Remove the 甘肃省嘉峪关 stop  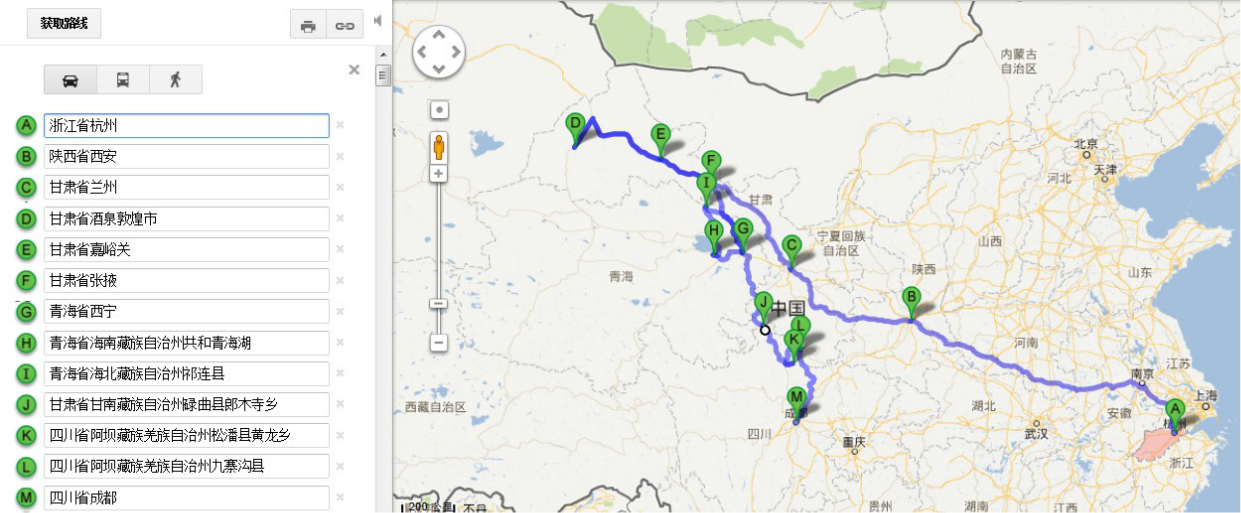(x=340, y=250)
